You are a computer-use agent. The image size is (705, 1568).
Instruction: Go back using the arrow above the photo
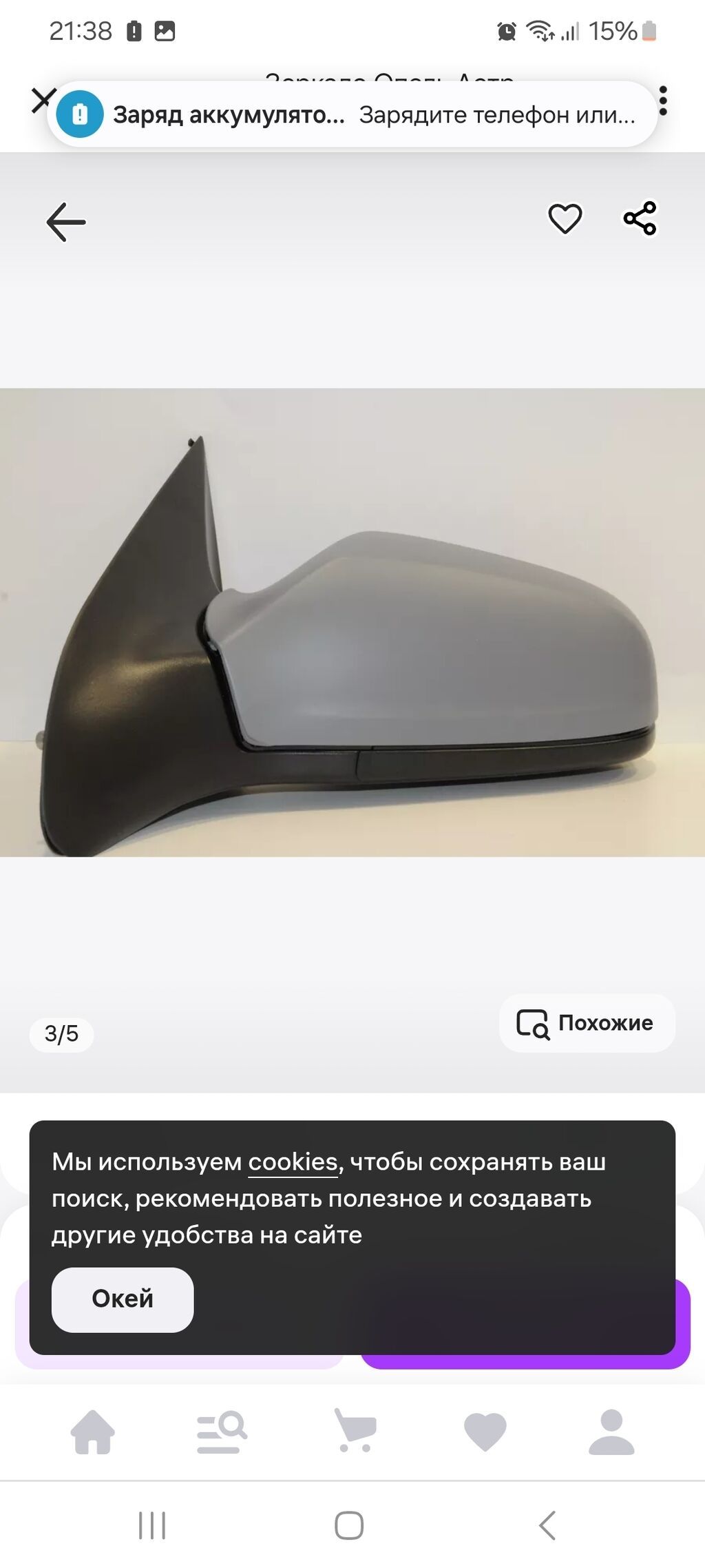point(66,222)
